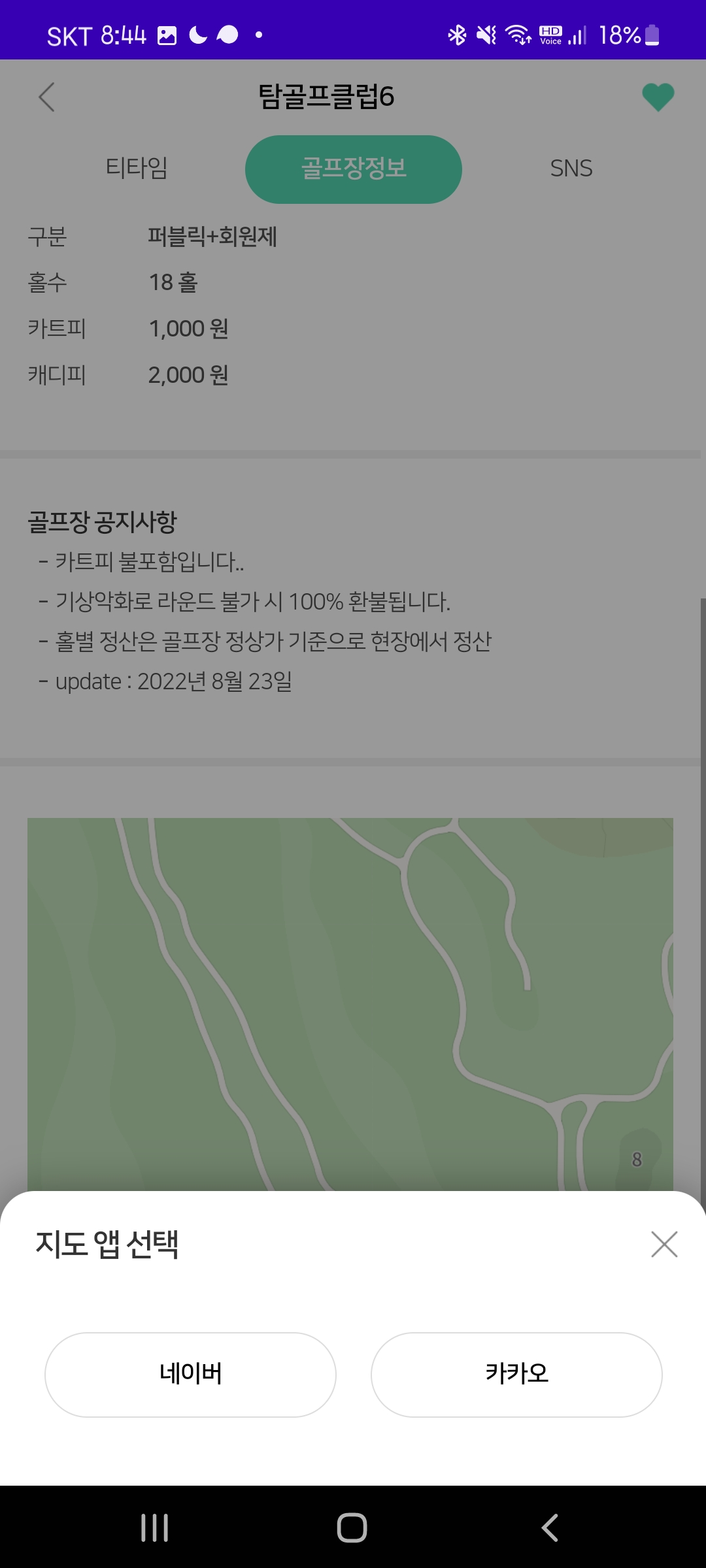Tap the system home button
The width and height of the screenshot is (706, 1568).
point(352,1527)
